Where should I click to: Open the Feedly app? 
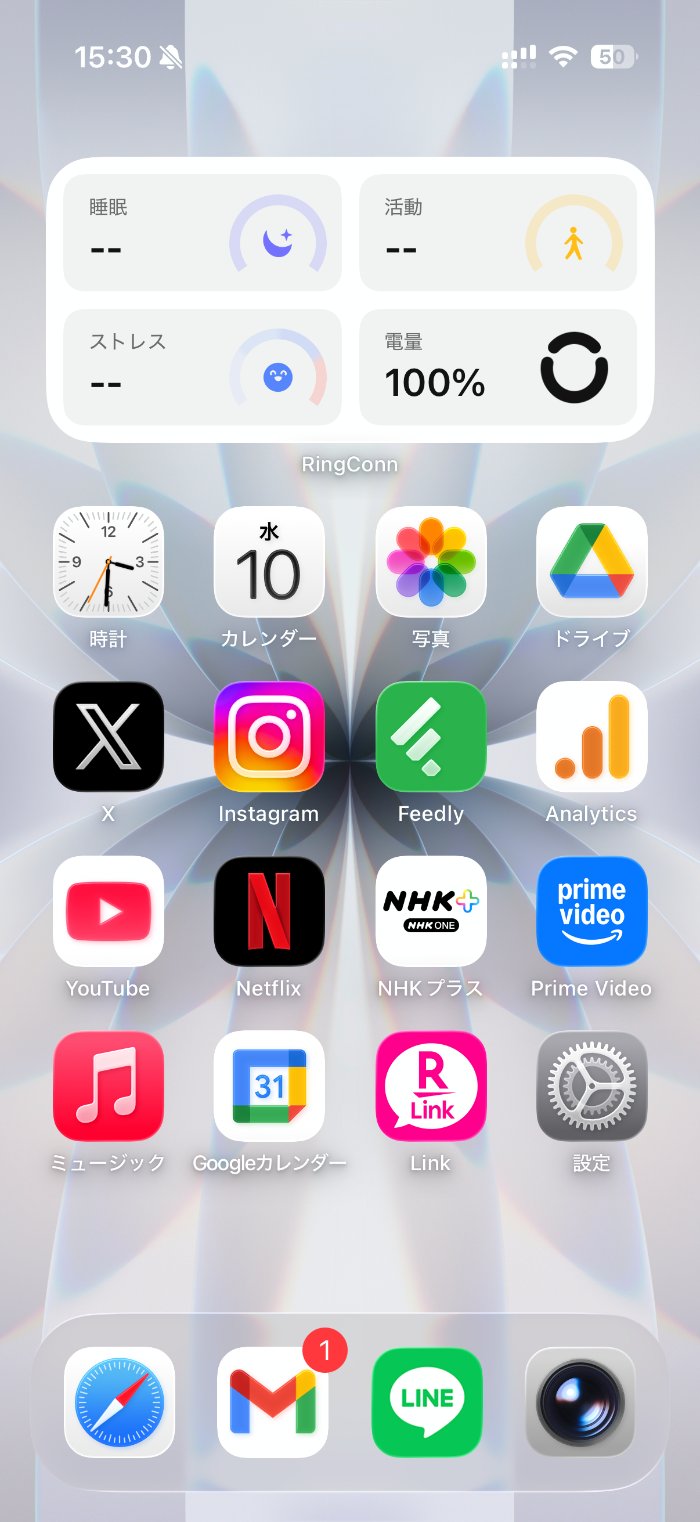[431, 737]
